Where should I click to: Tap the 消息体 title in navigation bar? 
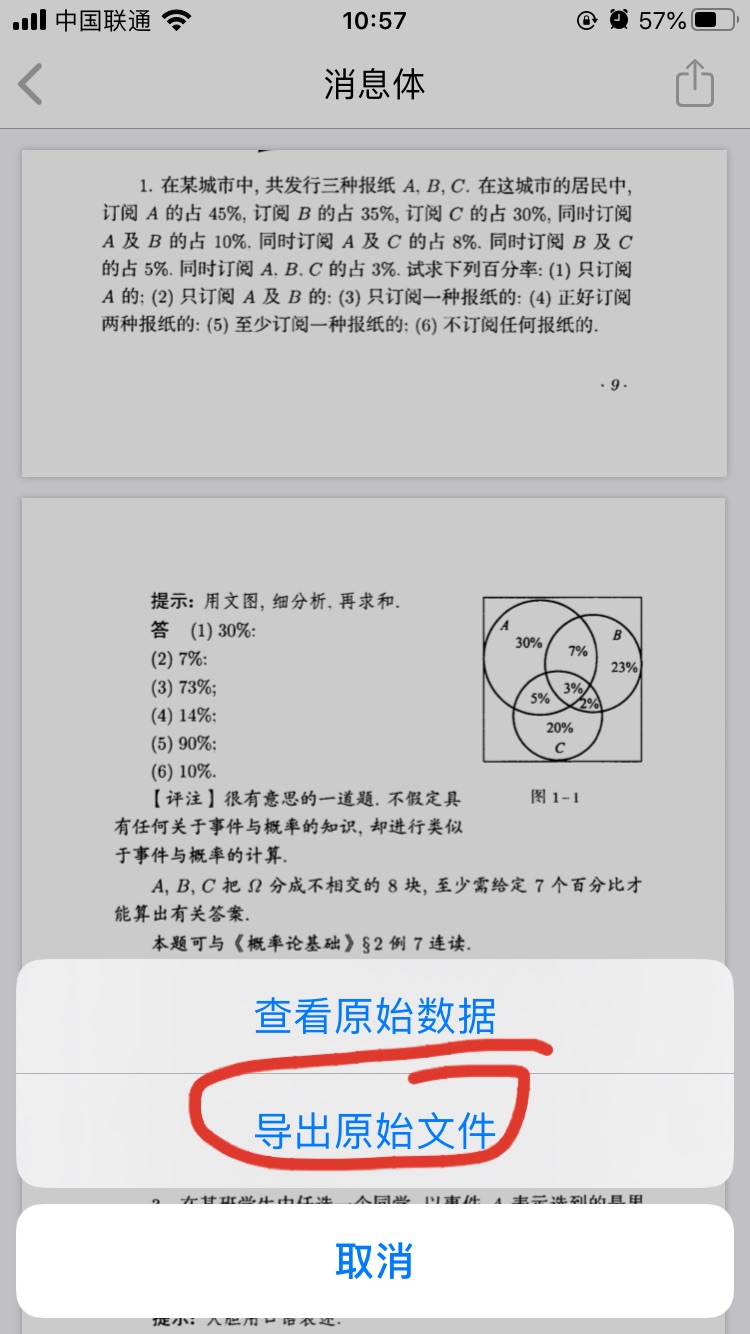click(375, 84)
